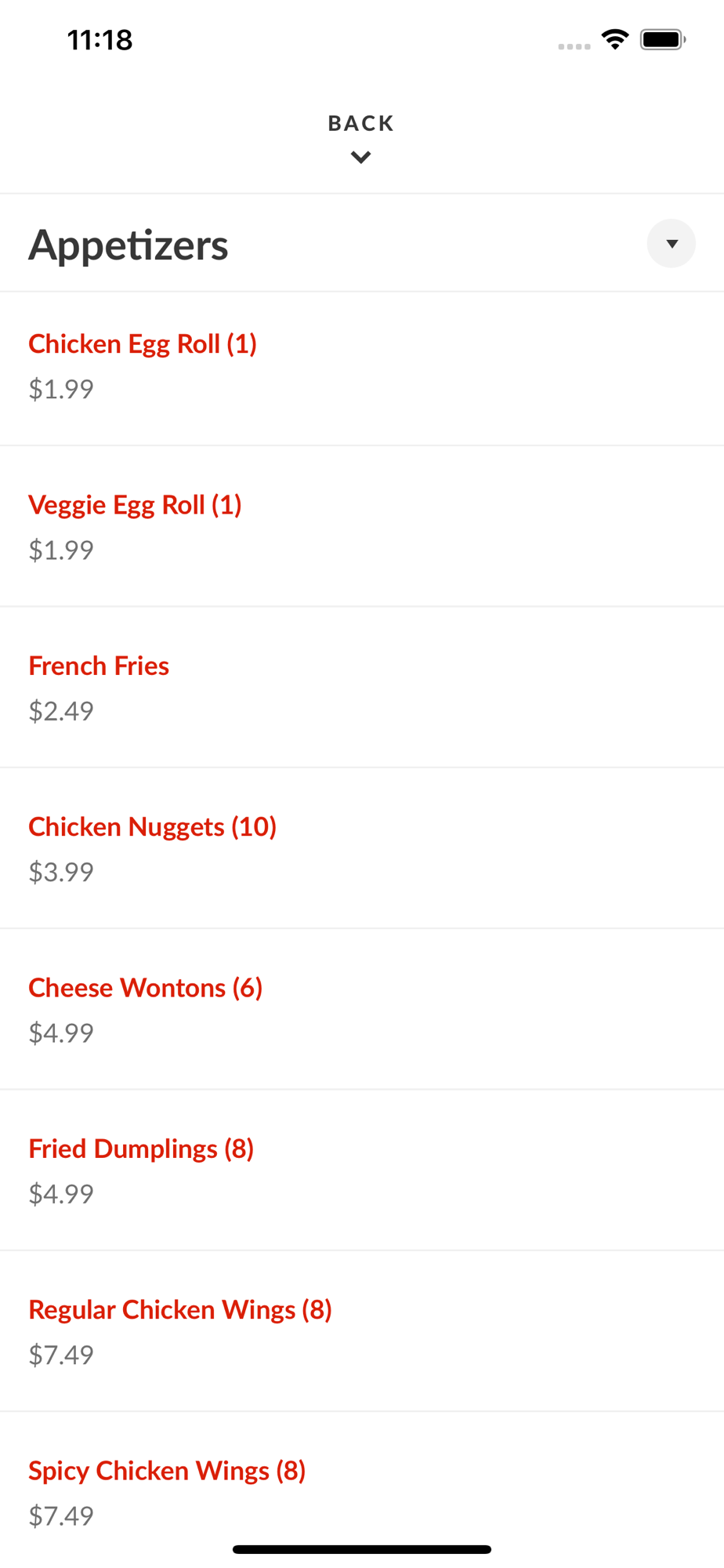Open Cheese Wontons (6) details
The image size is (724, 1568).
(146, 988)
